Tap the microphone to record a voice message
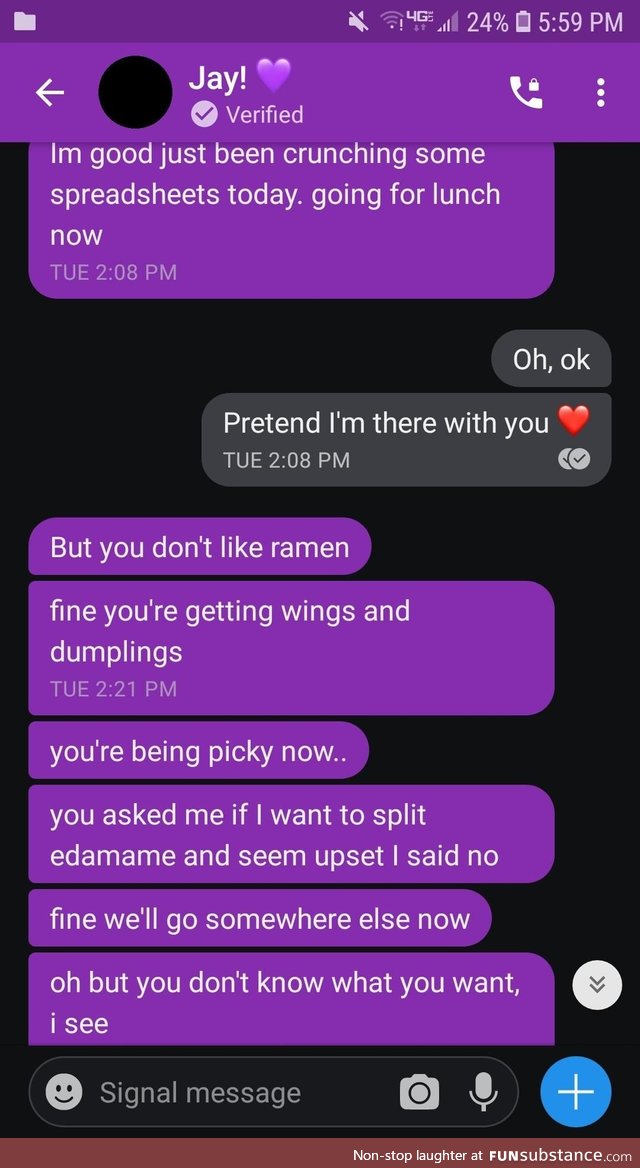The height and width of the screenshot is (1168, 640). tap(484, 1093)
